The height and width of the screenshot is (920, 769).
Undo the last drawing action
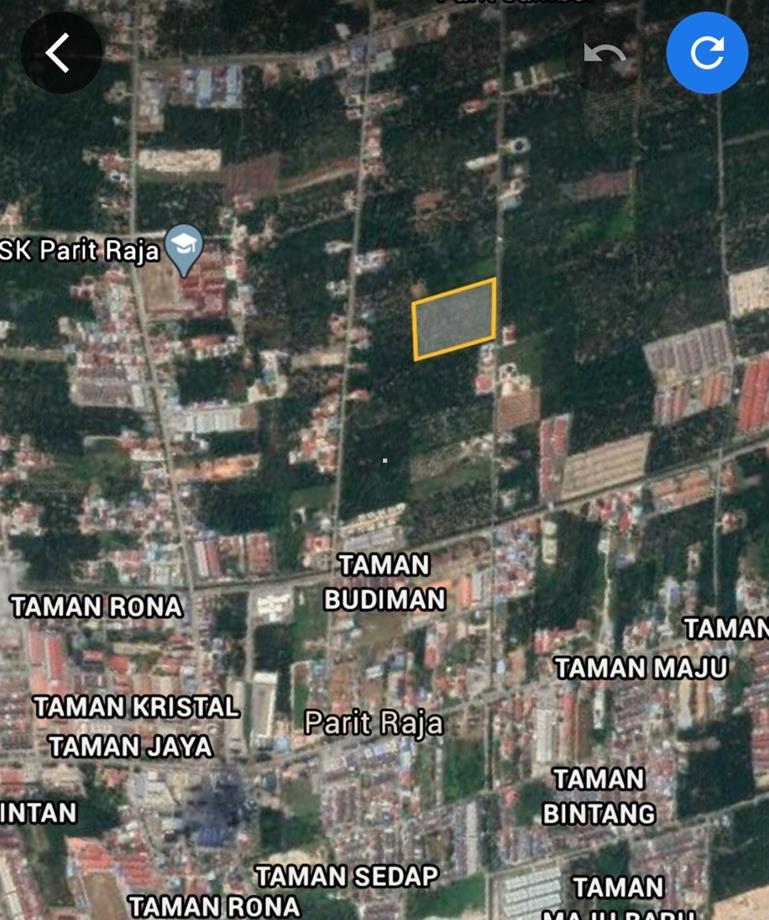tap(604, 54)
